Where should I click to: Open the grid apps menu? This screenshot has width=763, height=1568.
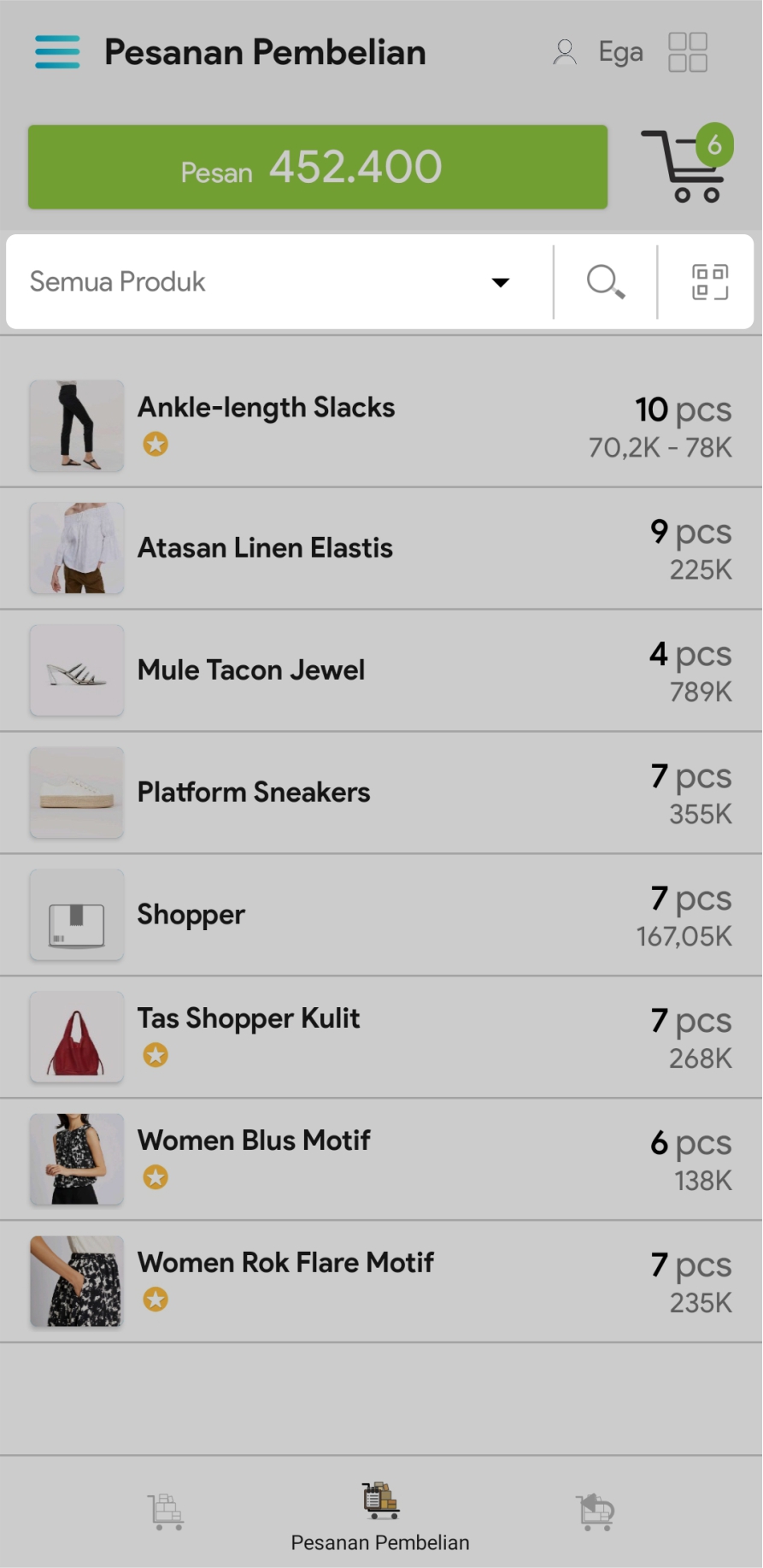tap(687, 52)
